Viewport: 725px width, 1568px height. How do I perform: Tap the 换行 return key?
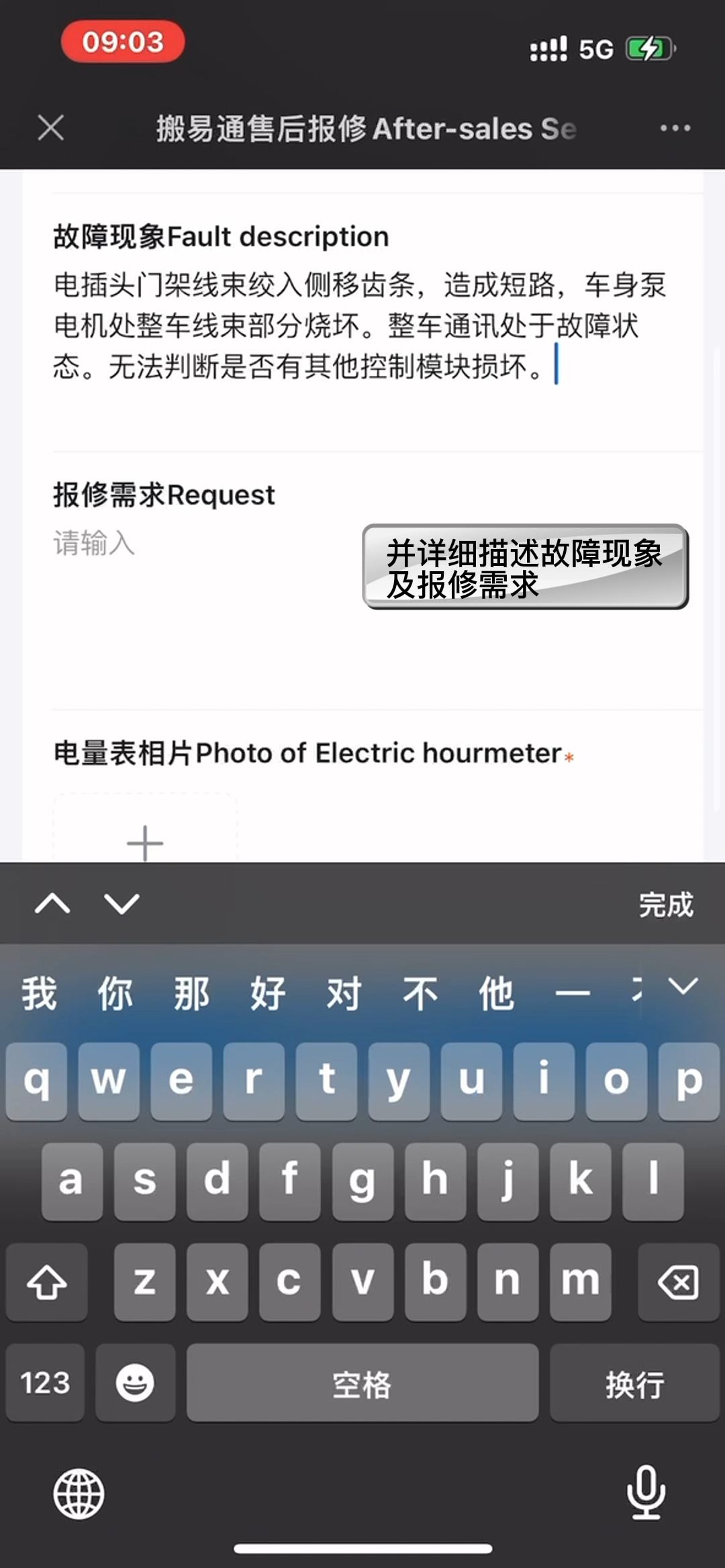pyautogui.click(x=634, y=1383)
